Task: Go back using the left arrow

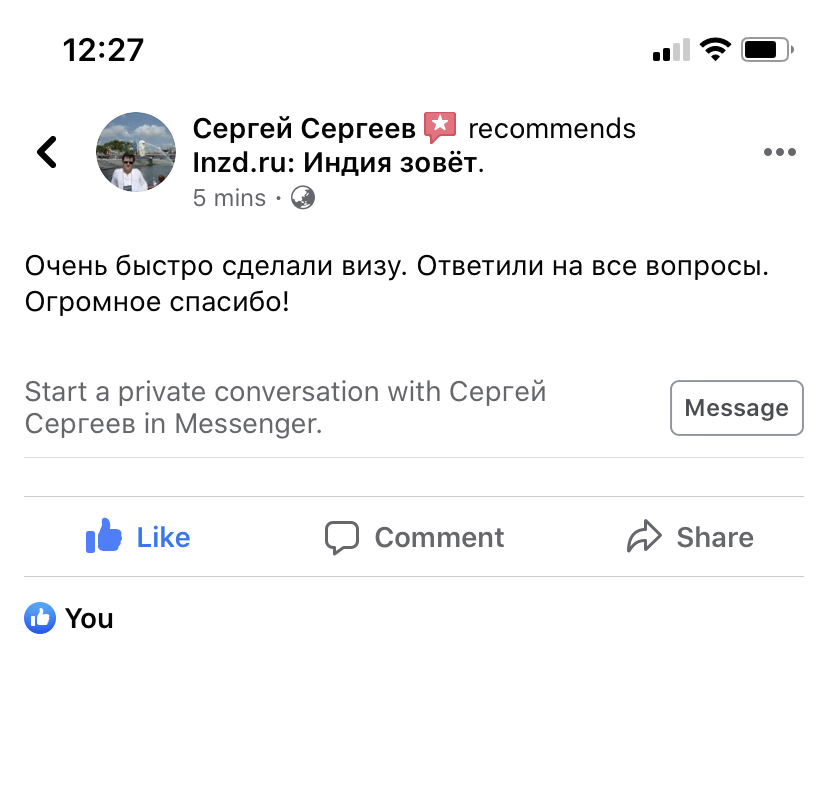Action: 47,152
